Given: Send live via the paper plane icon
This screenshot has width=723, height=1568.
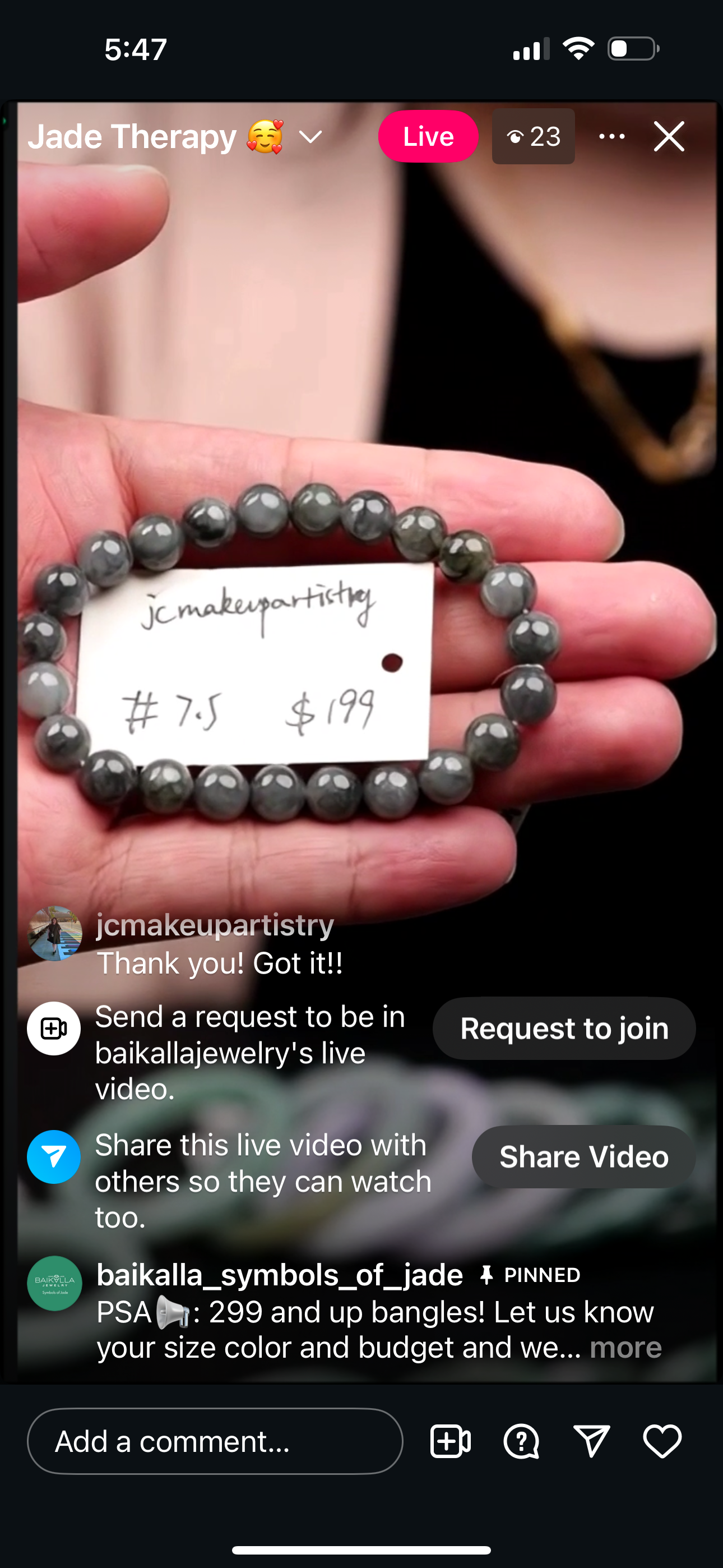Looking at the screenshot, I should pos(591,1441).
